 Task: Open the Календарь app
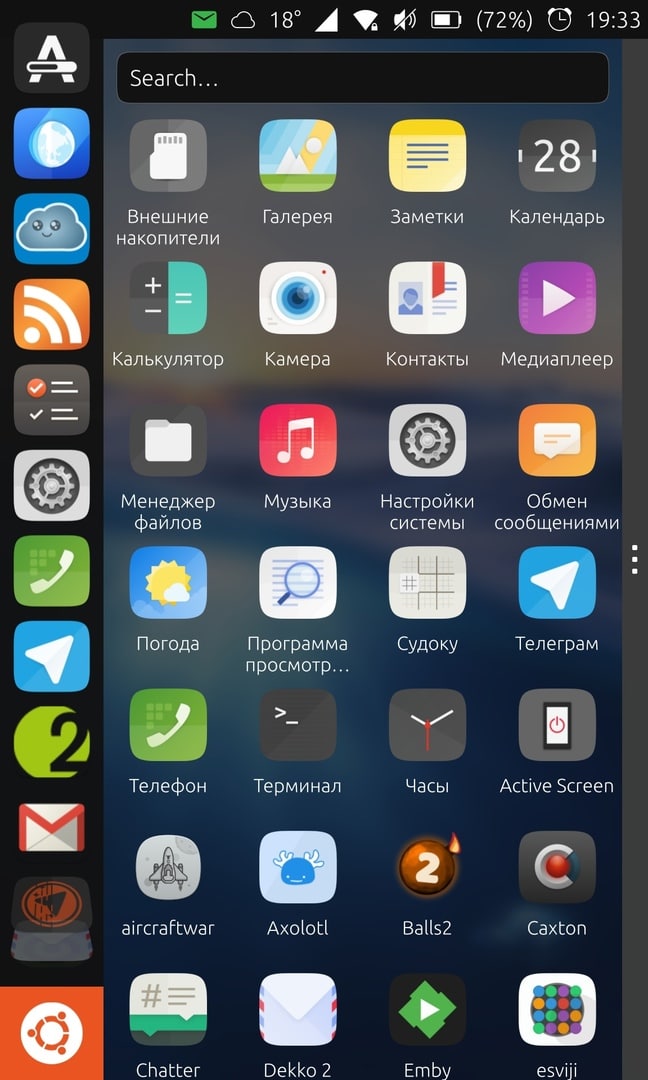click(557, 157)
